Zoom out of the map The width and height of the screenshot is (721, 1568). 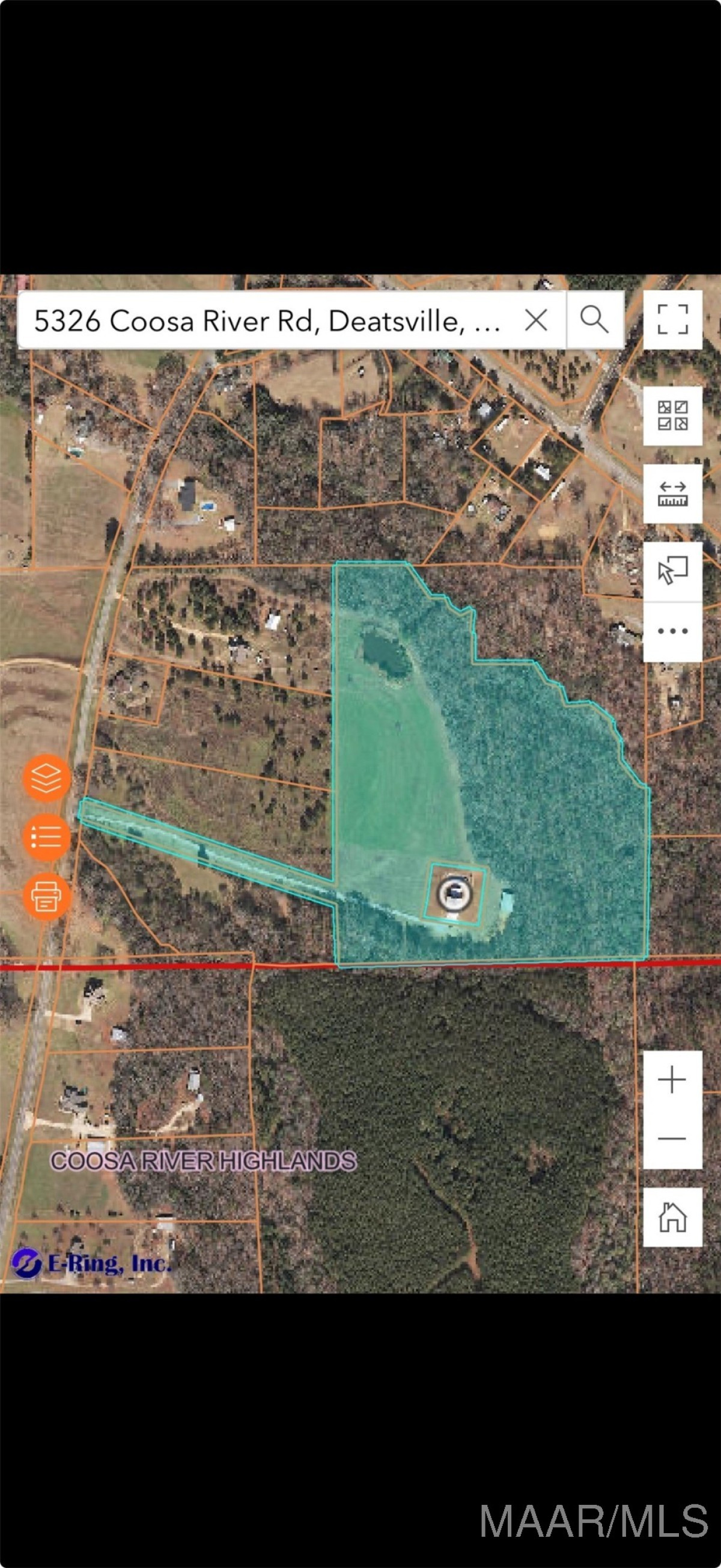(672, 1138)
